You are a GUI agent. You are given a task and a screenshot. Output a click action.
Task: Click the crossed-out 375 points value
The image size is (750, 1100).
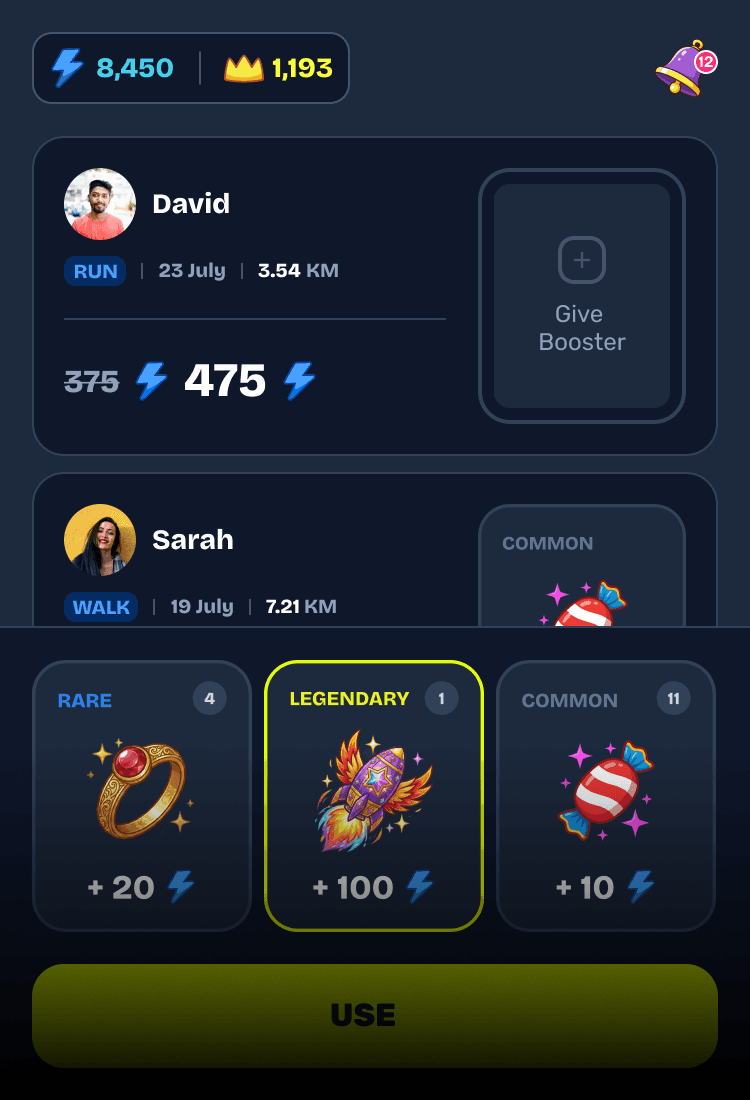[x=91, y=381]
